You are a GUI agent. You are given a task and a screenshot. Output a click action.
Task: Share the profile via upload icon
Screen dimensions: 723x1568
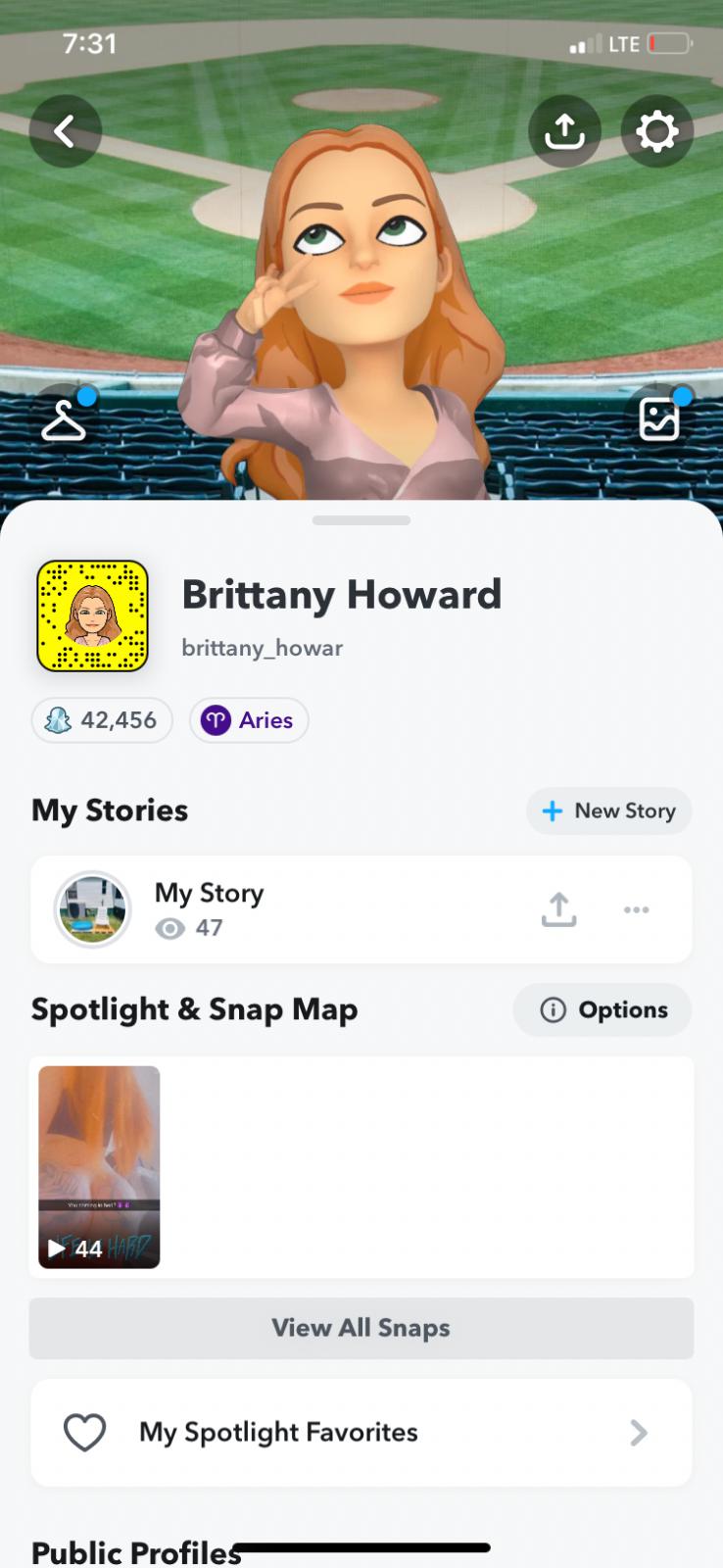pos(564,131)
